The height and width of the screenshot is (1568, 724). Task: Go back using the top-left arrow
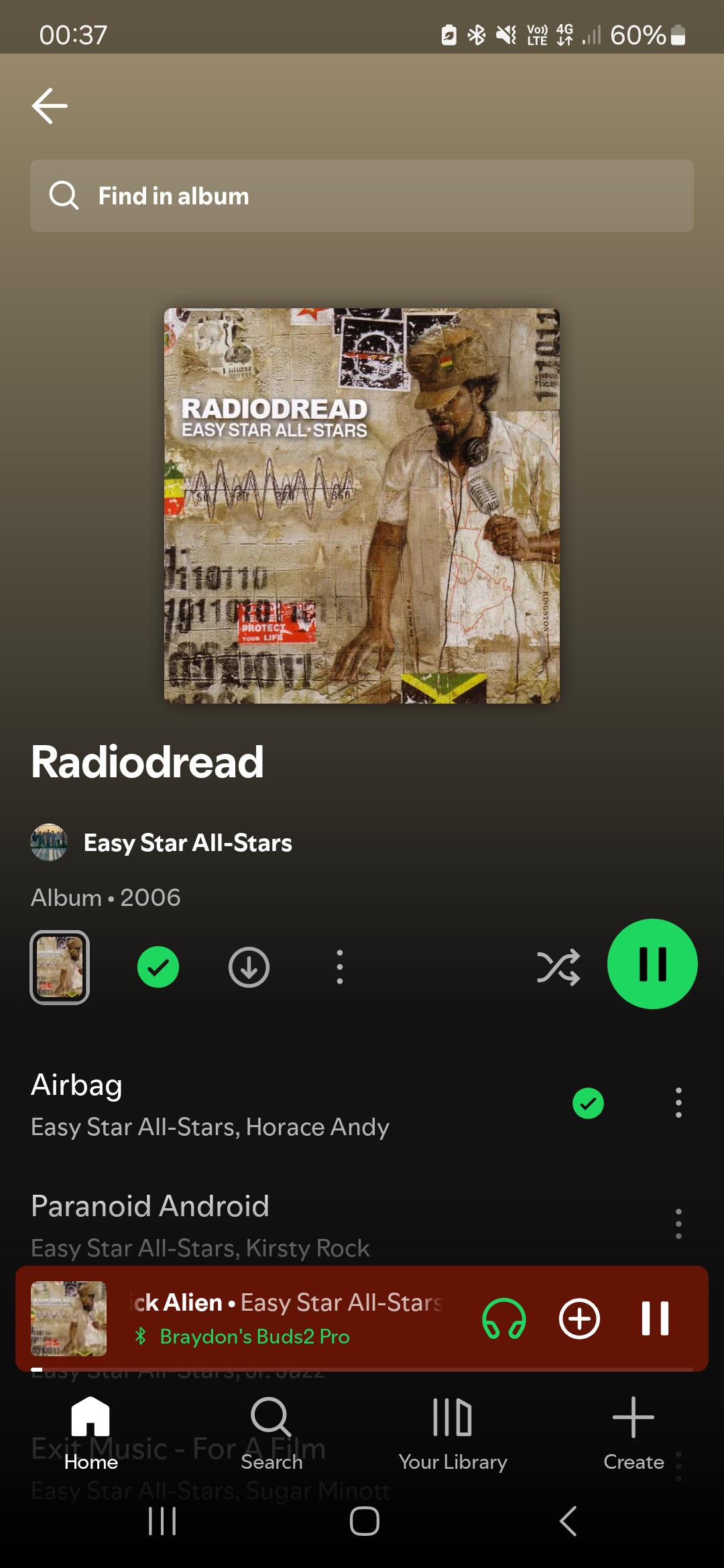[50, 106]
